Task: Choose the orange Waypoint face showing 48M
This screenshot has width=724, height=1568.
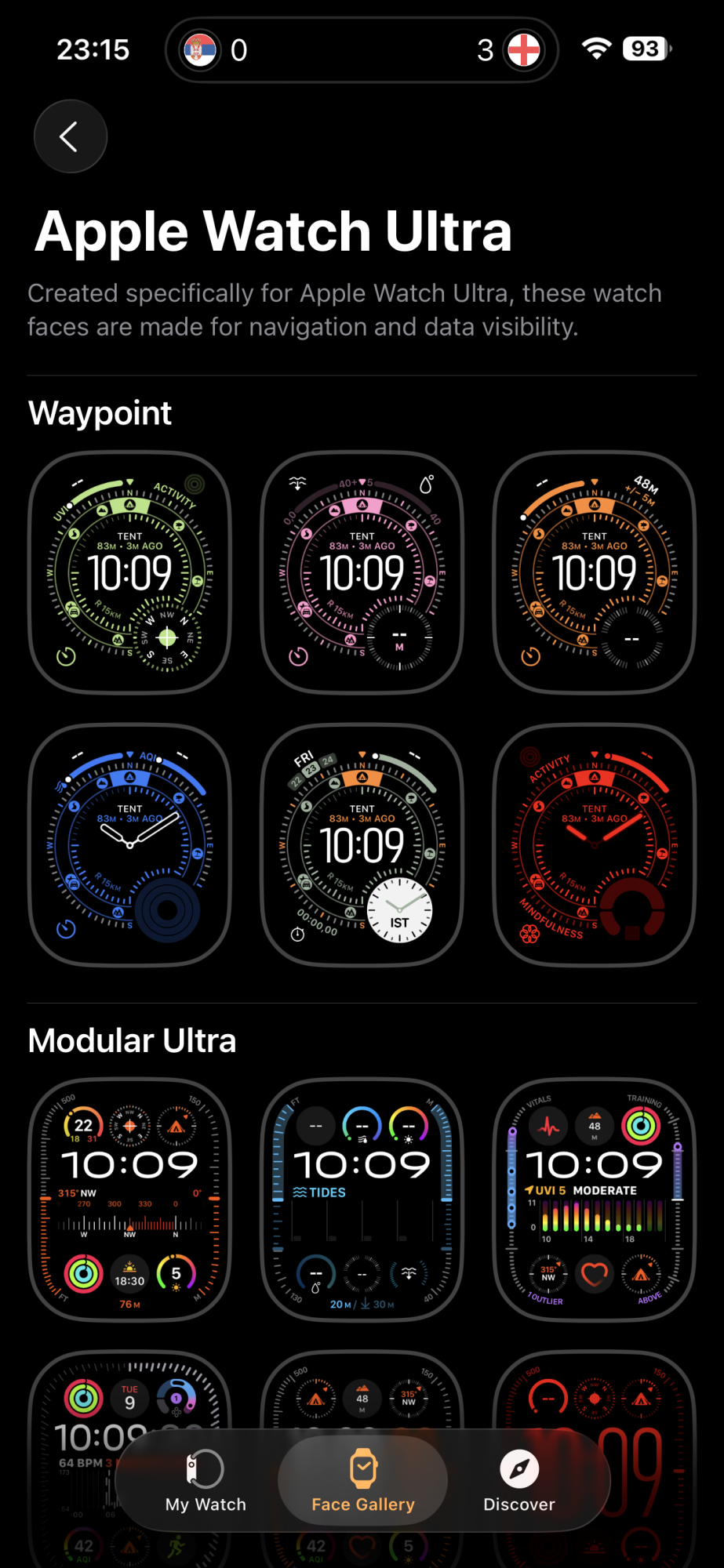Action: (x=594, y=572)
